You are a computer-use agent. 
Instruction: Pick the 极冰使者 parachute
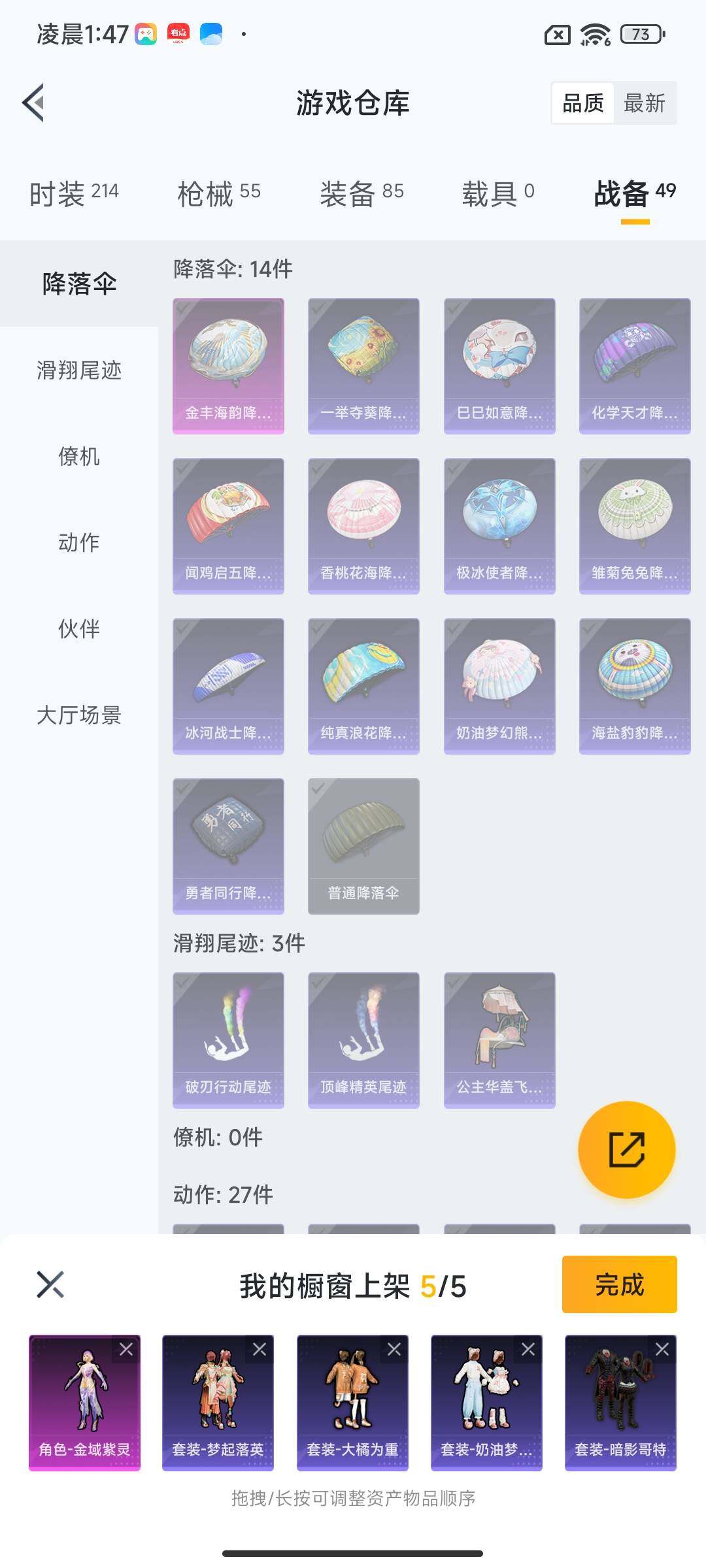pos(499,526)
